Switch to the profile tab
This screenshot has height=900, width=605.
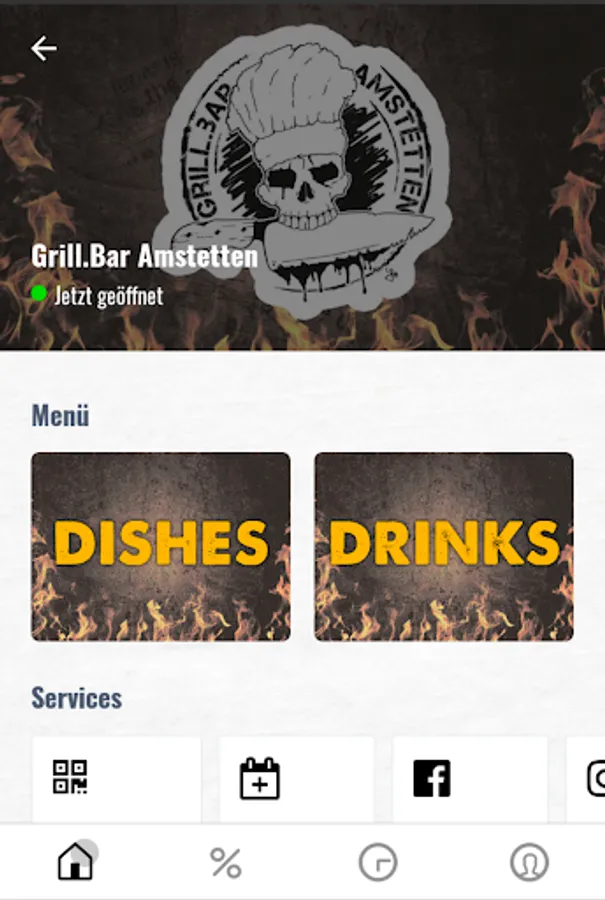[529, 862]
